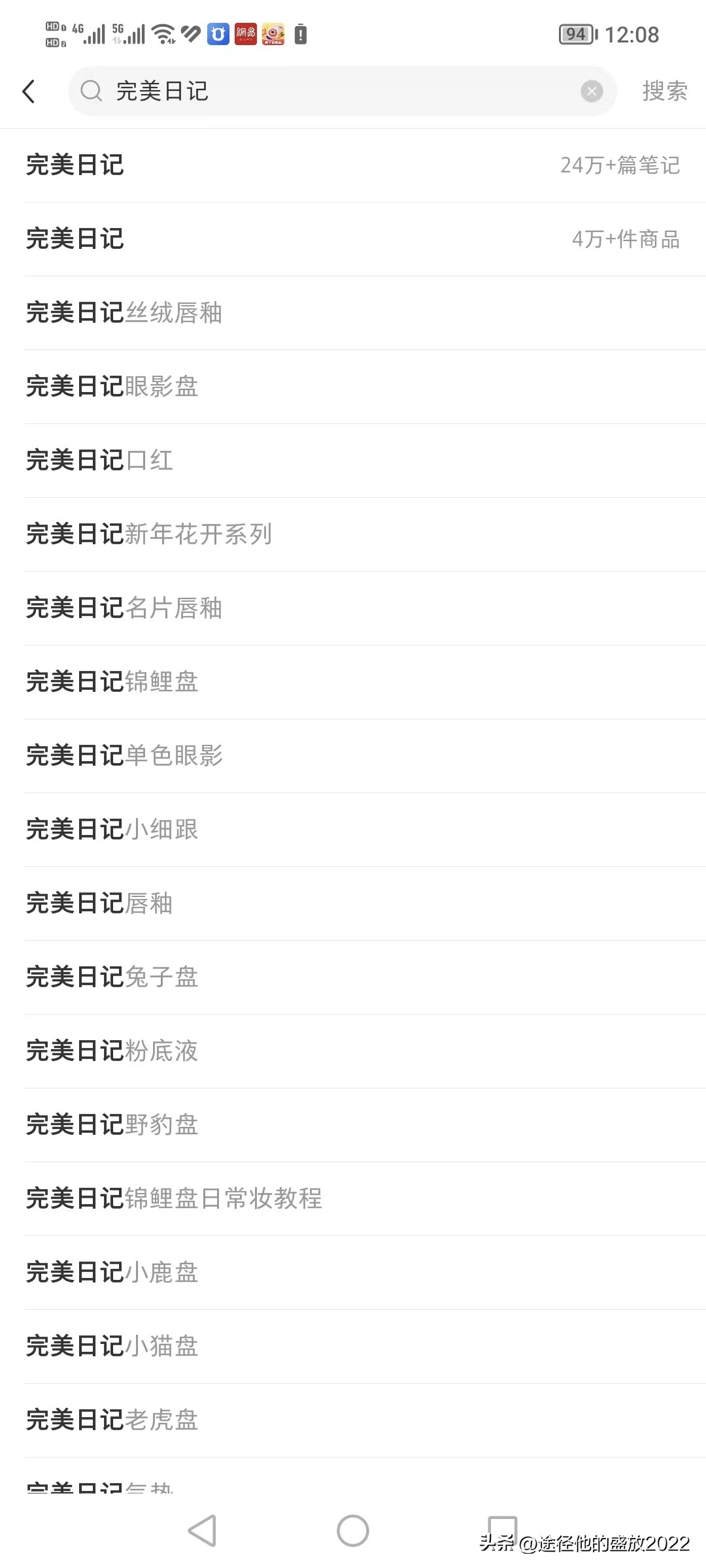Open 完美日记 result with 24万+篇笔记
This screenshot has height=1568, width=706.
[x=353, y=165]
